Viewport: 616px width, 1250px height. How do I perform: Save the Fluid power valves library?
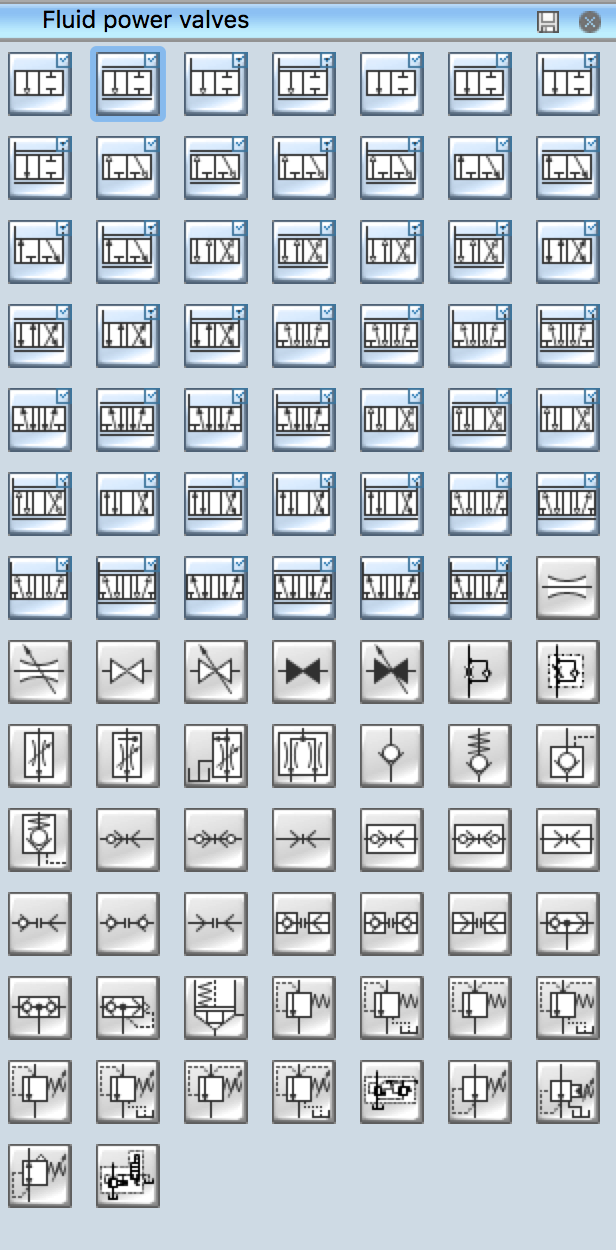(x=548, y=22)
